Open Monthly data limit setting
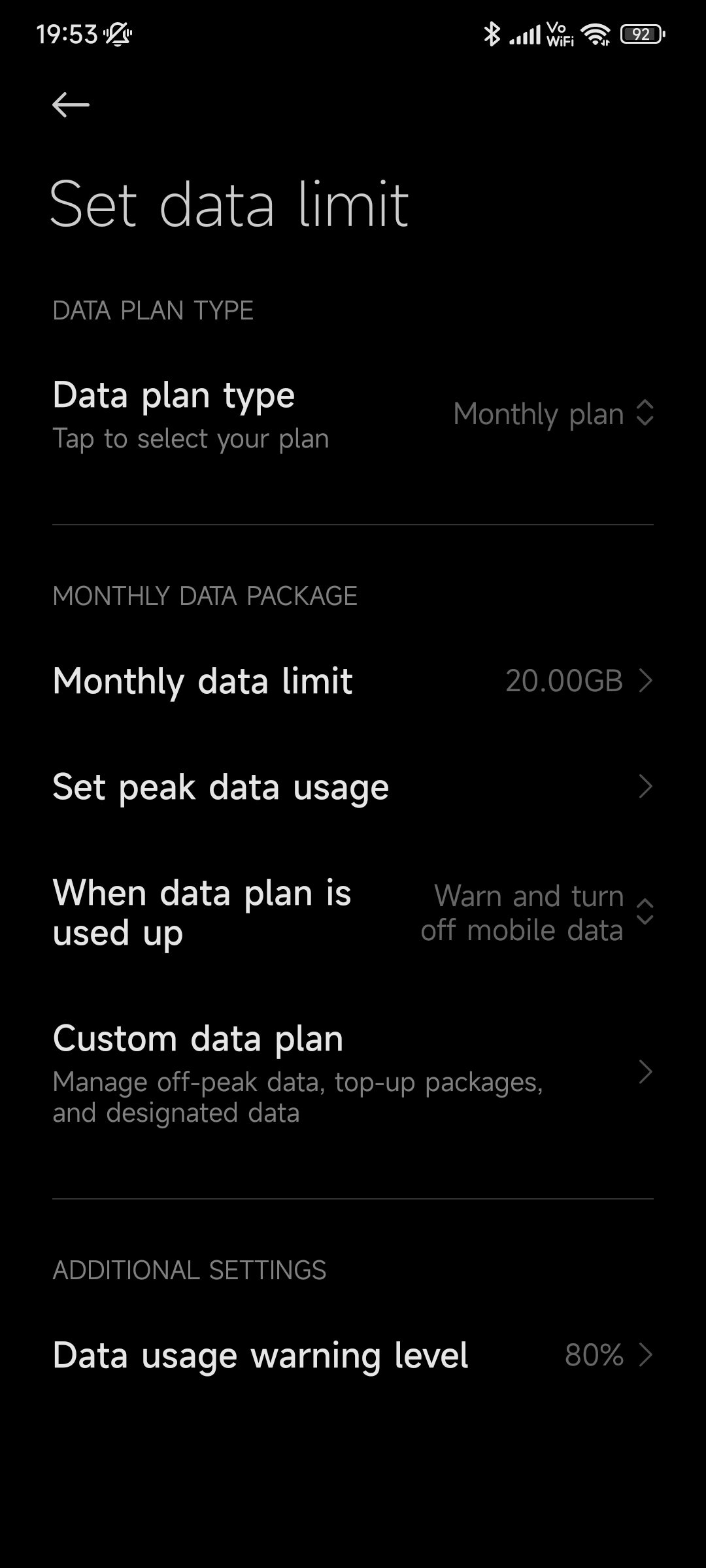Image resolution: width=706 pixels, height=1568 pixels. (x=353, y=681)
